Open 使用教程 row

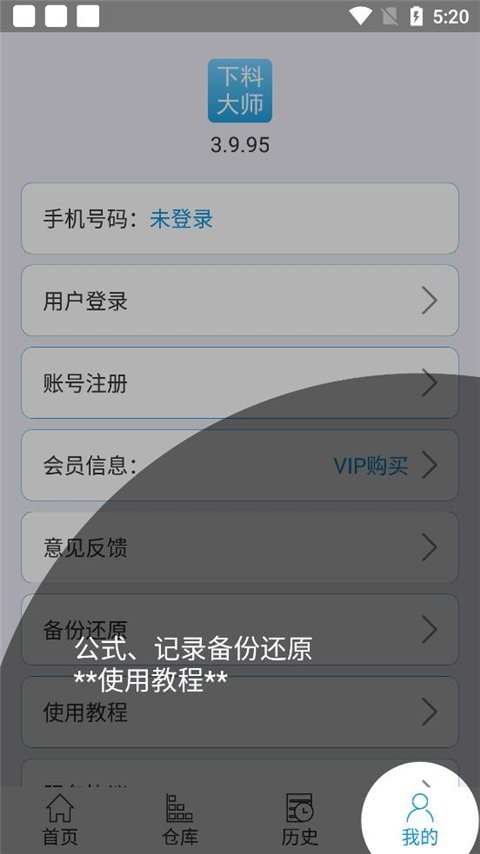point(240,712)
